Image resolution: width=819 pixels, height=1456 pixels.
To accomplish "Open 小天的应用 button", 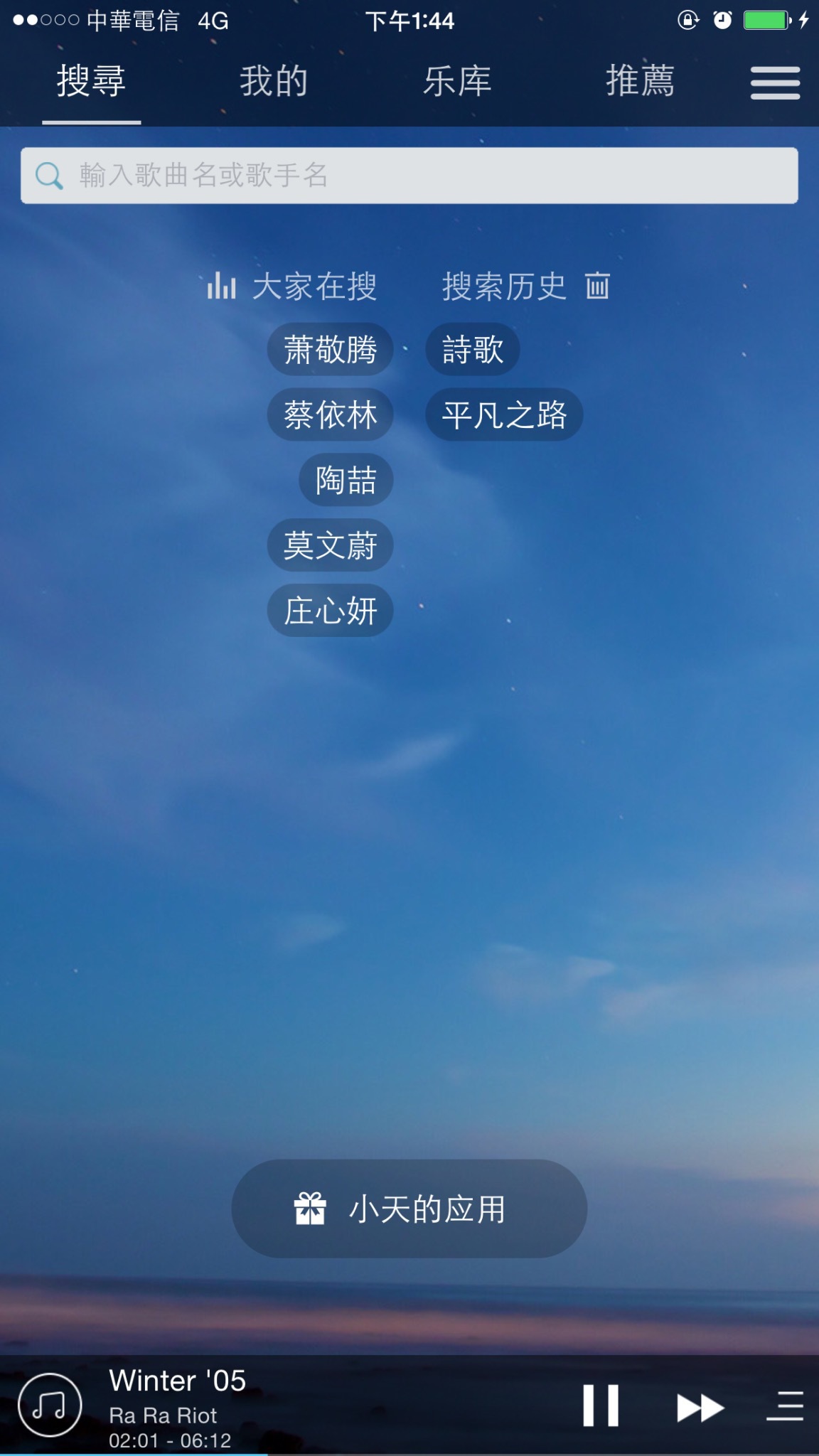I will point(409,1209).
